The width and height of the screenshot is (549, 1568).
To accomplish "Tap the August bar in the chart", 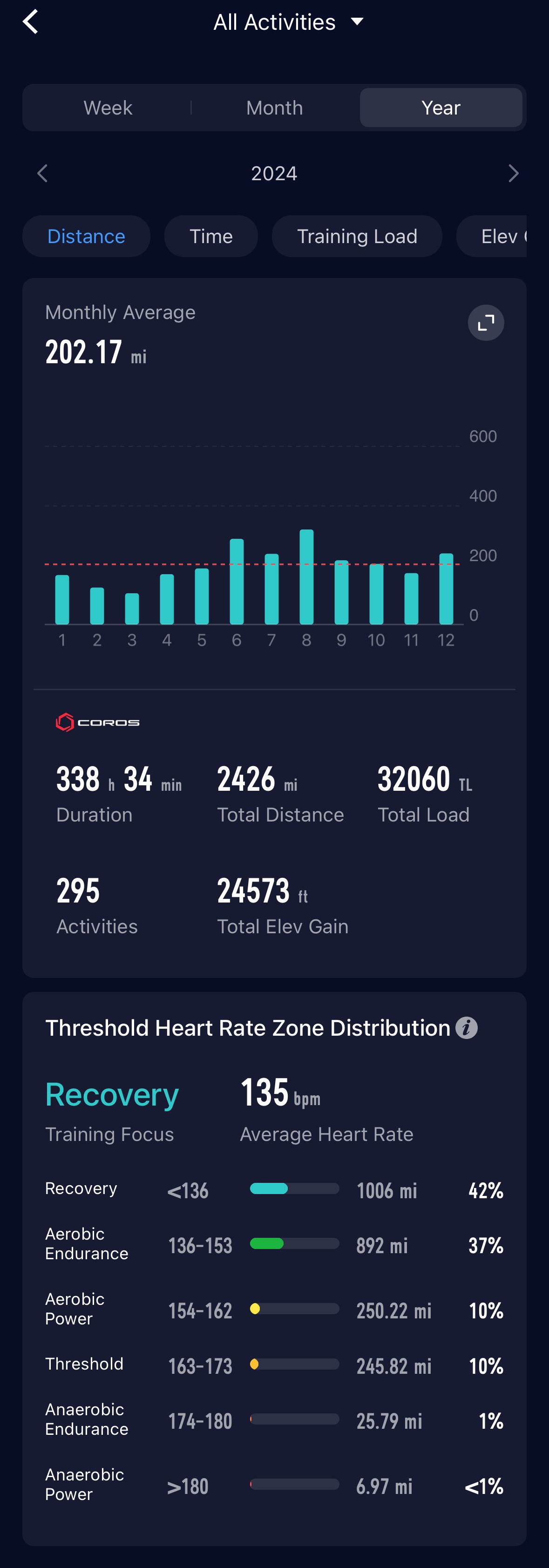I will tap(306, 575).
